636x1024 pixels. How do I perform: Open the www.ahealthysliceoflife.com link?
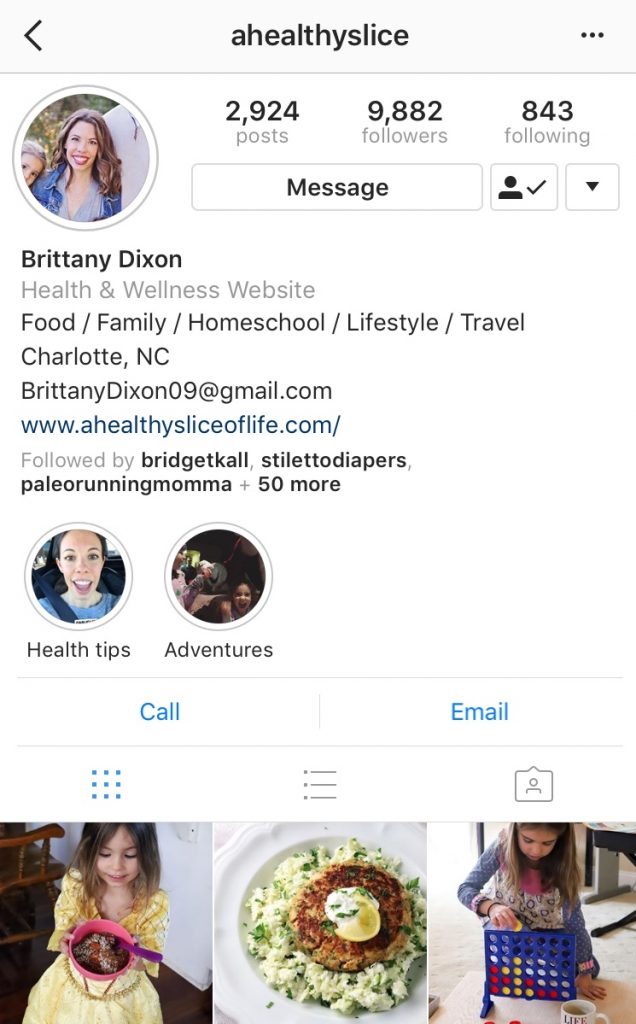point(180,425)
